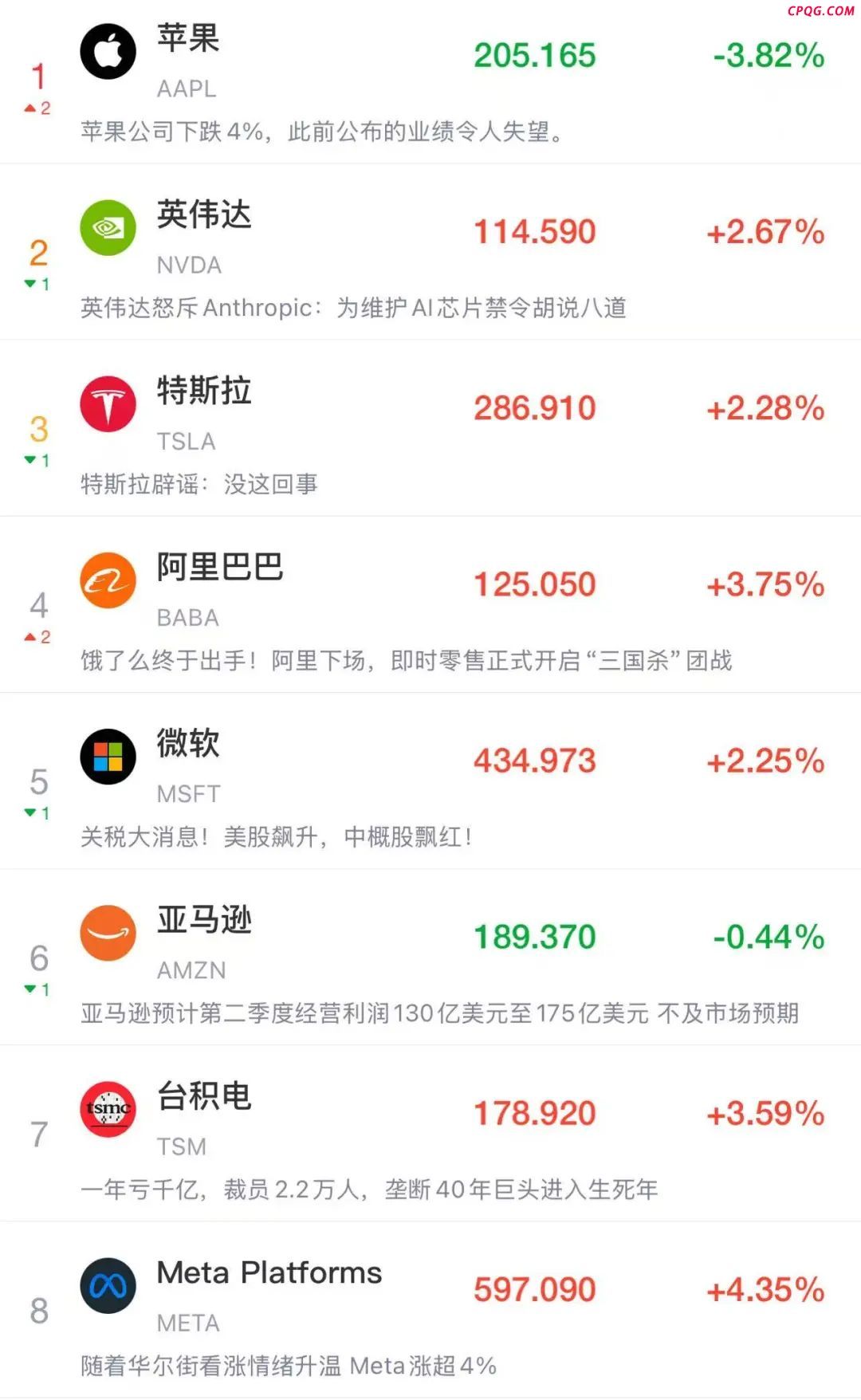Open the 亚马逊 AMZN stock row
The width and height of the screenshot is (861, 1400).
tap(431, 957)
